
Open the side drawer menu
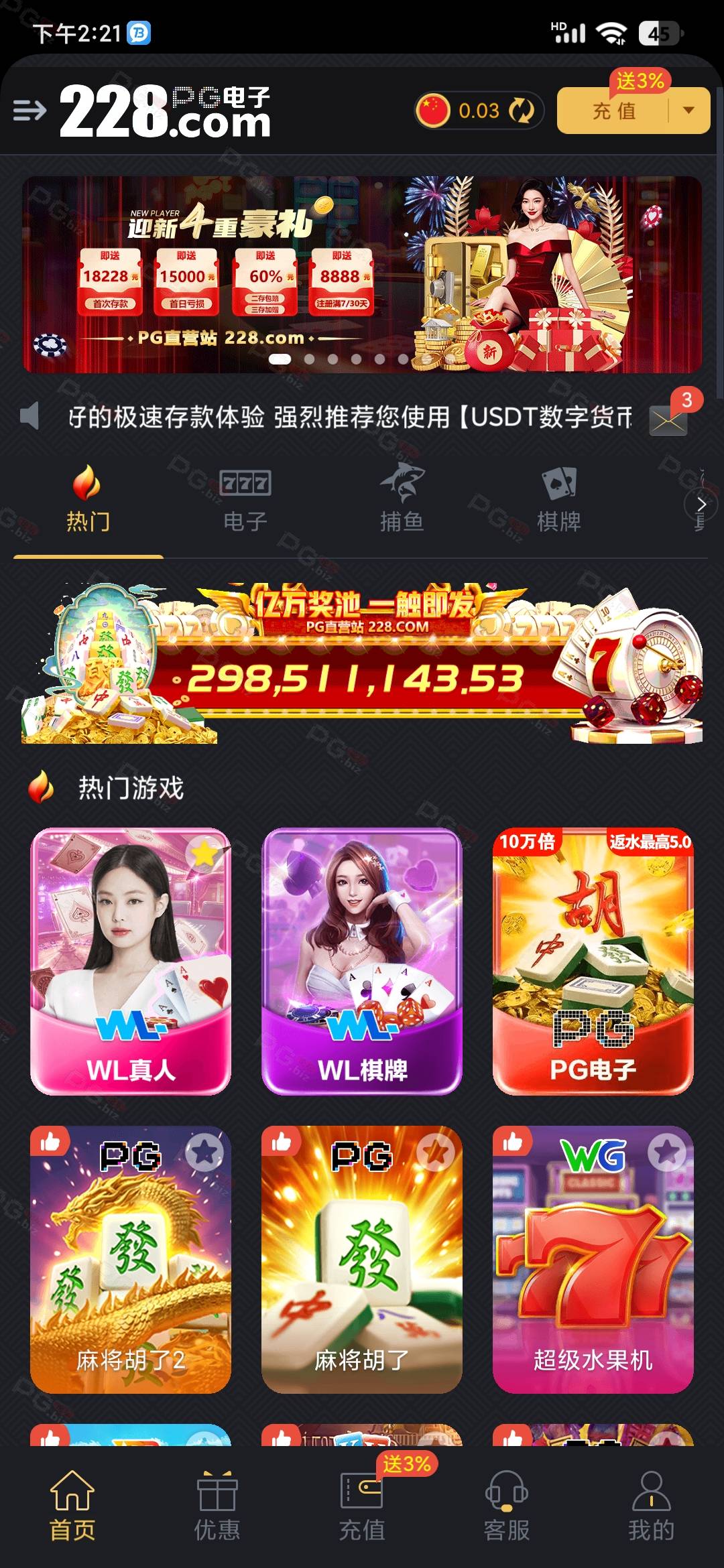click(29, 110)
